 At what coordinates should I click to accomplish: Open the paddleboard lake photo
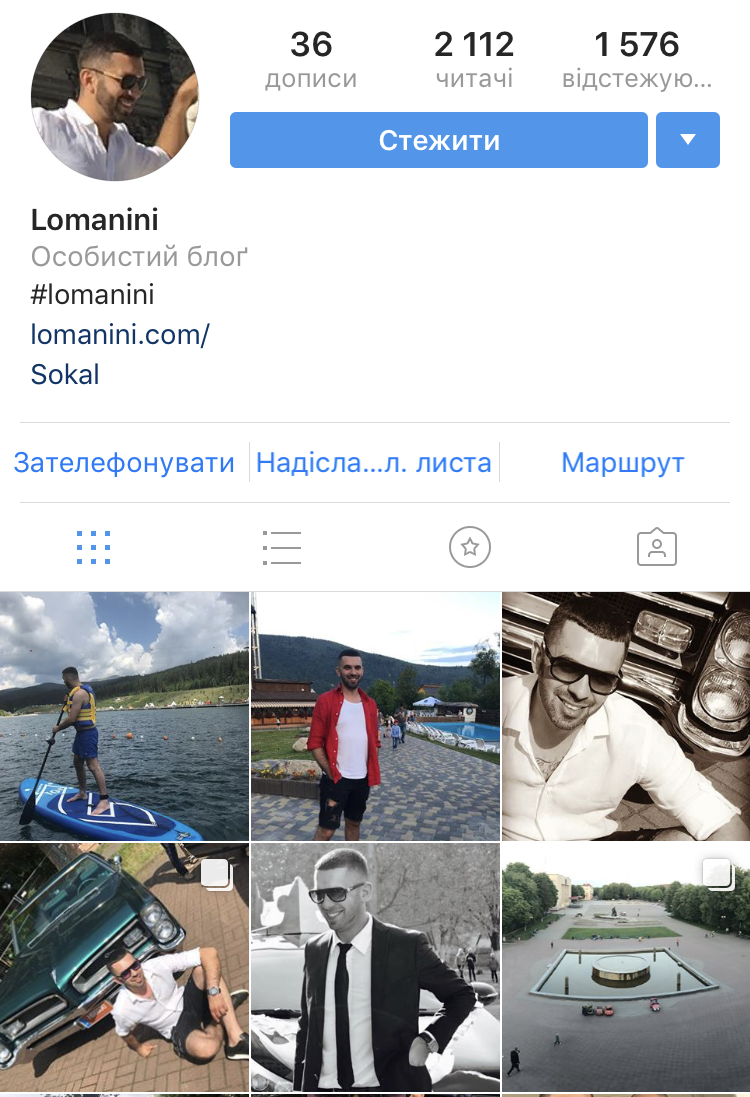coord(124,716)
